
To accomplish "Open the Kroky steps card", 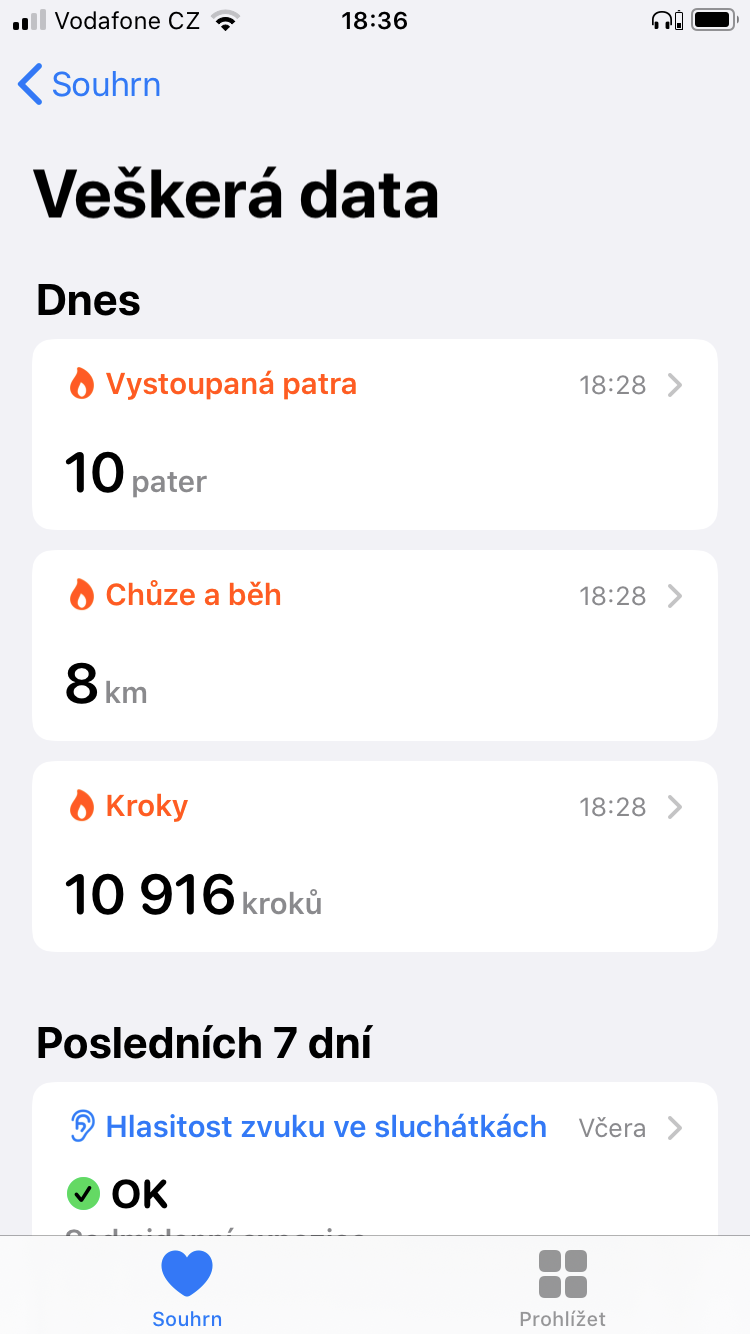I will point(375,856).
